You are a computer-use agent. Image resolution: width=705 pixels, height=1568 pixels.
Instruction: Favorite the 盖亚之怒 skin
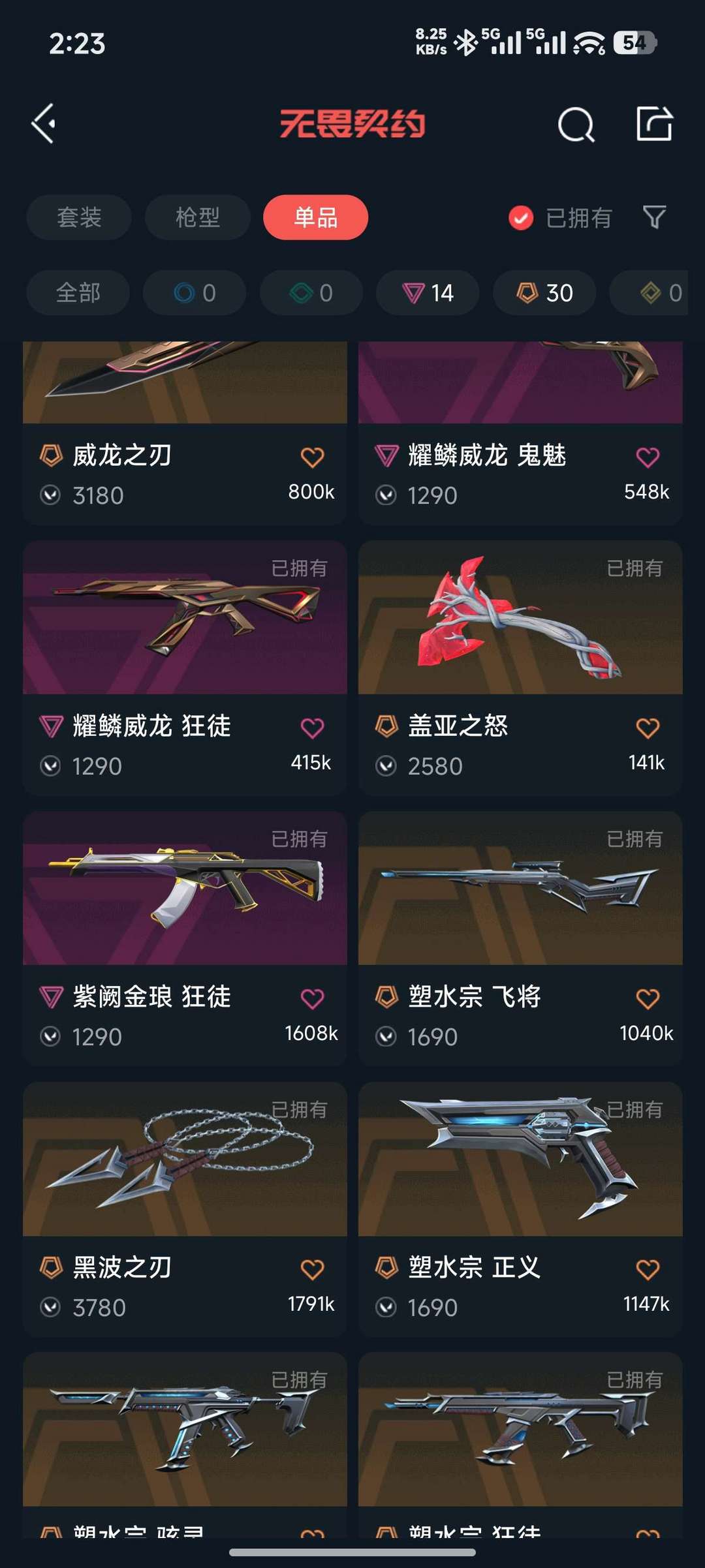647,725
